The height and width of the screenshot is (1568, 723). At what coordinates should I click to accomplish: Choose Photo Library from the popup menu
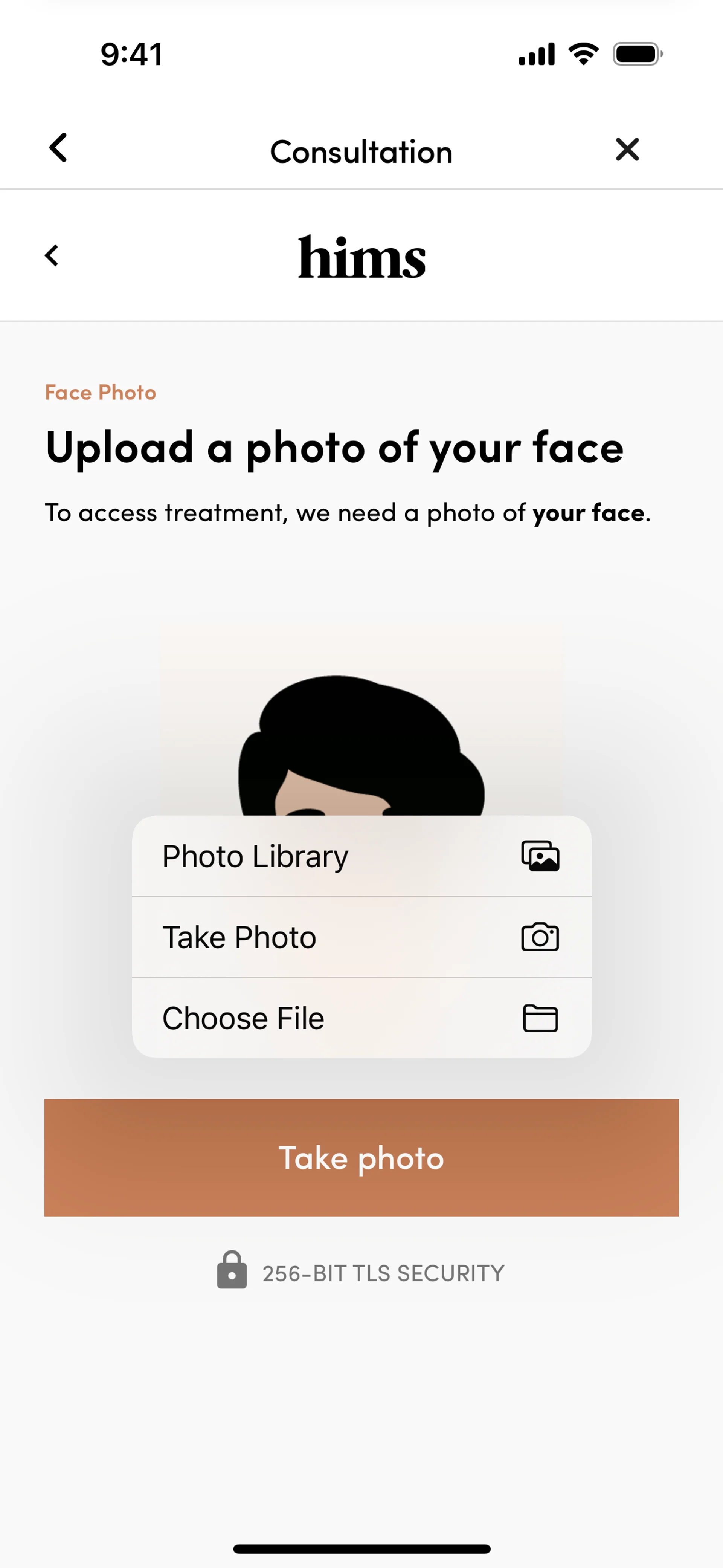click(361, 856)
